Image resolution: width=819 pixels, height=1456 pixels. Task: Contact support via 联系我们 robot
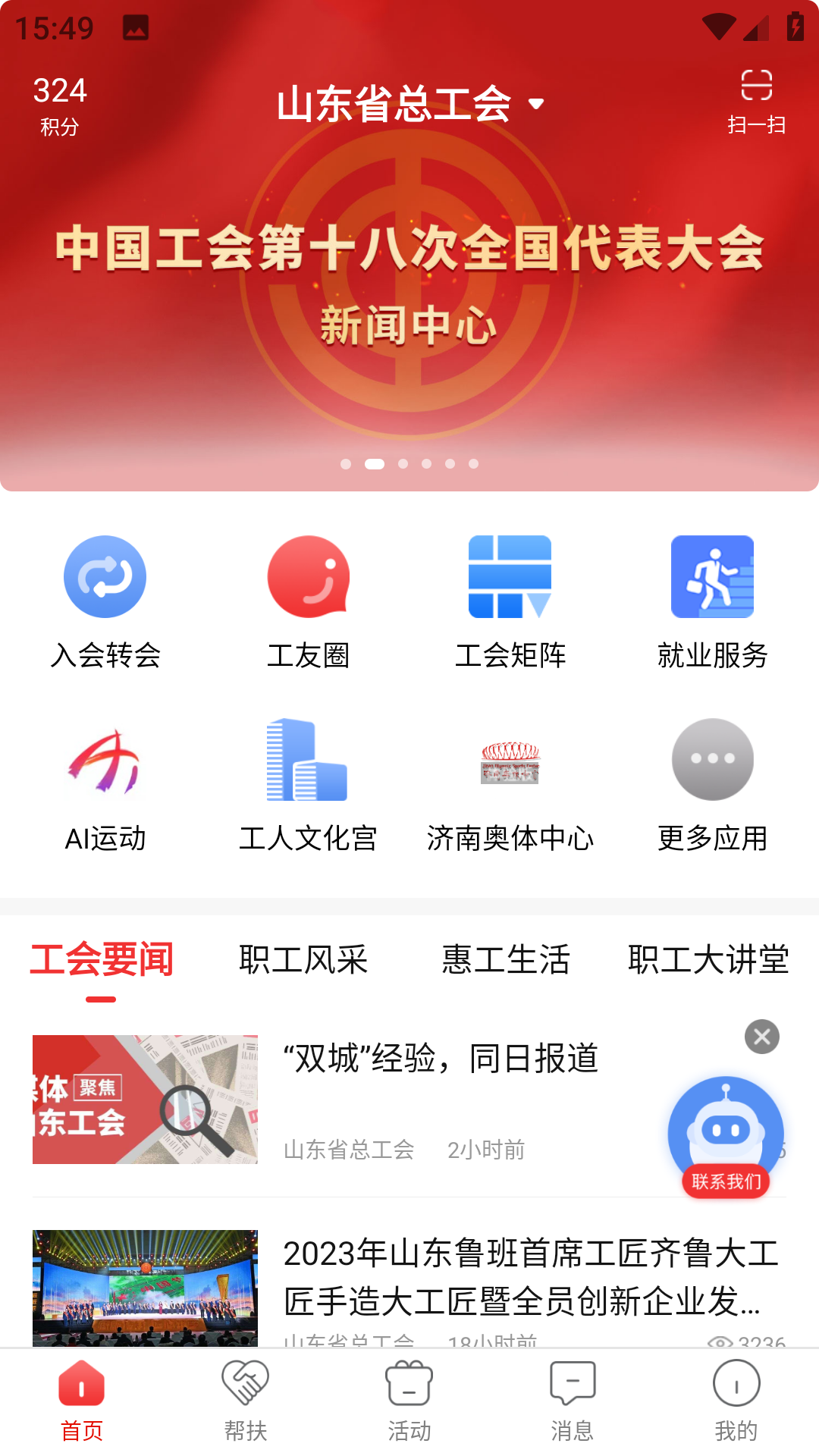726,1134
